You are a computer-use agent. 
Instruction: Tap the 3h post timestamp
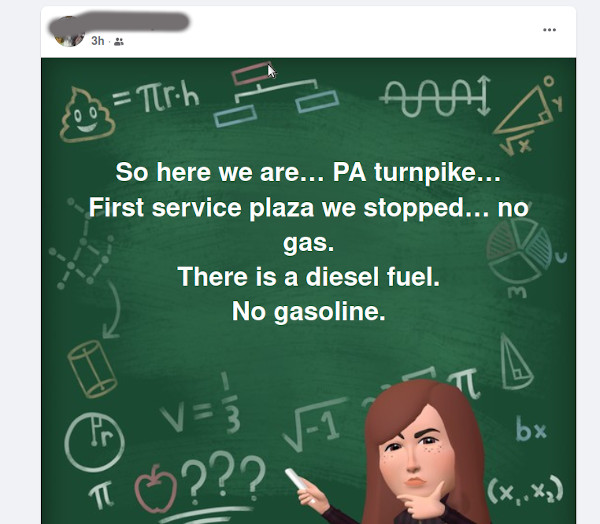97,41
